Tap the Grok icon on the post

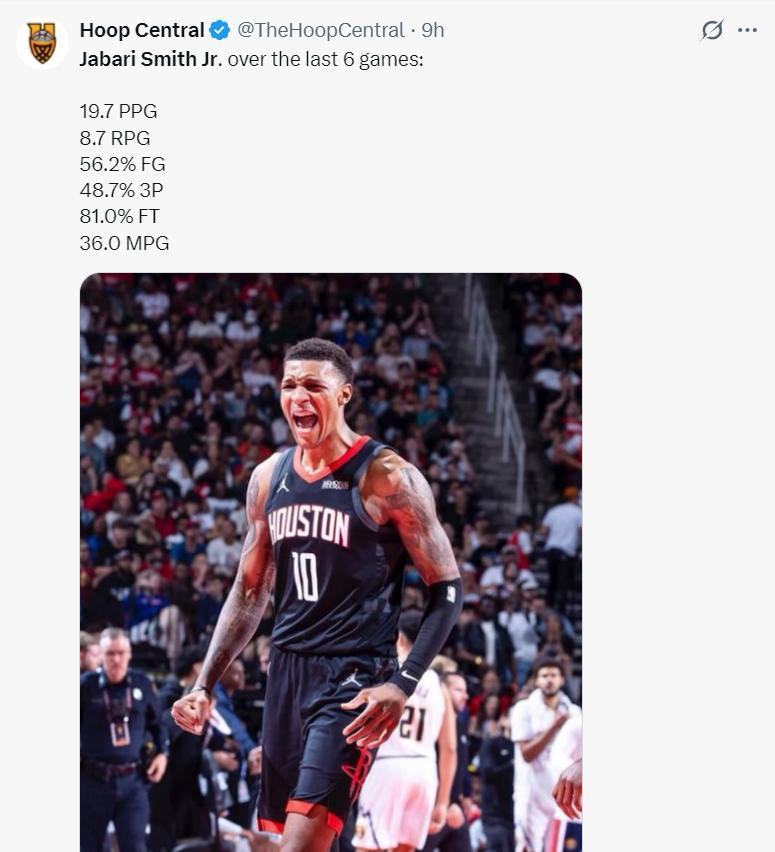712,30
